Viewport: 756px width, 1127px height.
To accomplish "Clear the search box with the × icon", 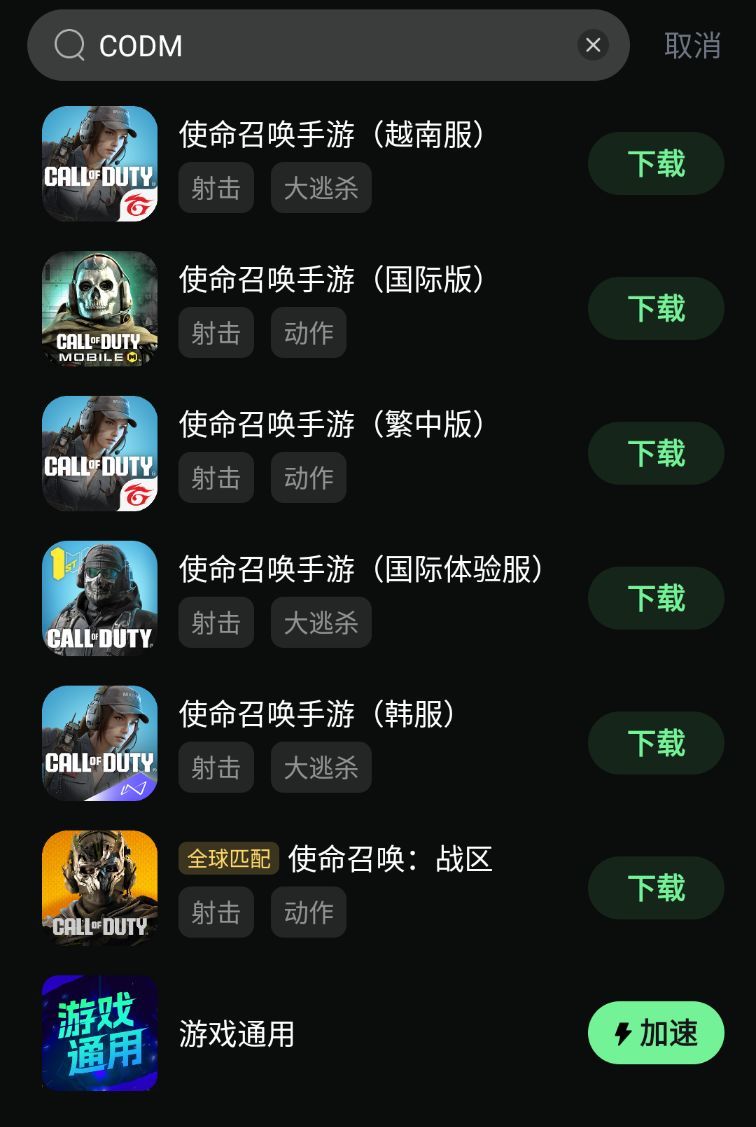I will (x=593, y=45).
